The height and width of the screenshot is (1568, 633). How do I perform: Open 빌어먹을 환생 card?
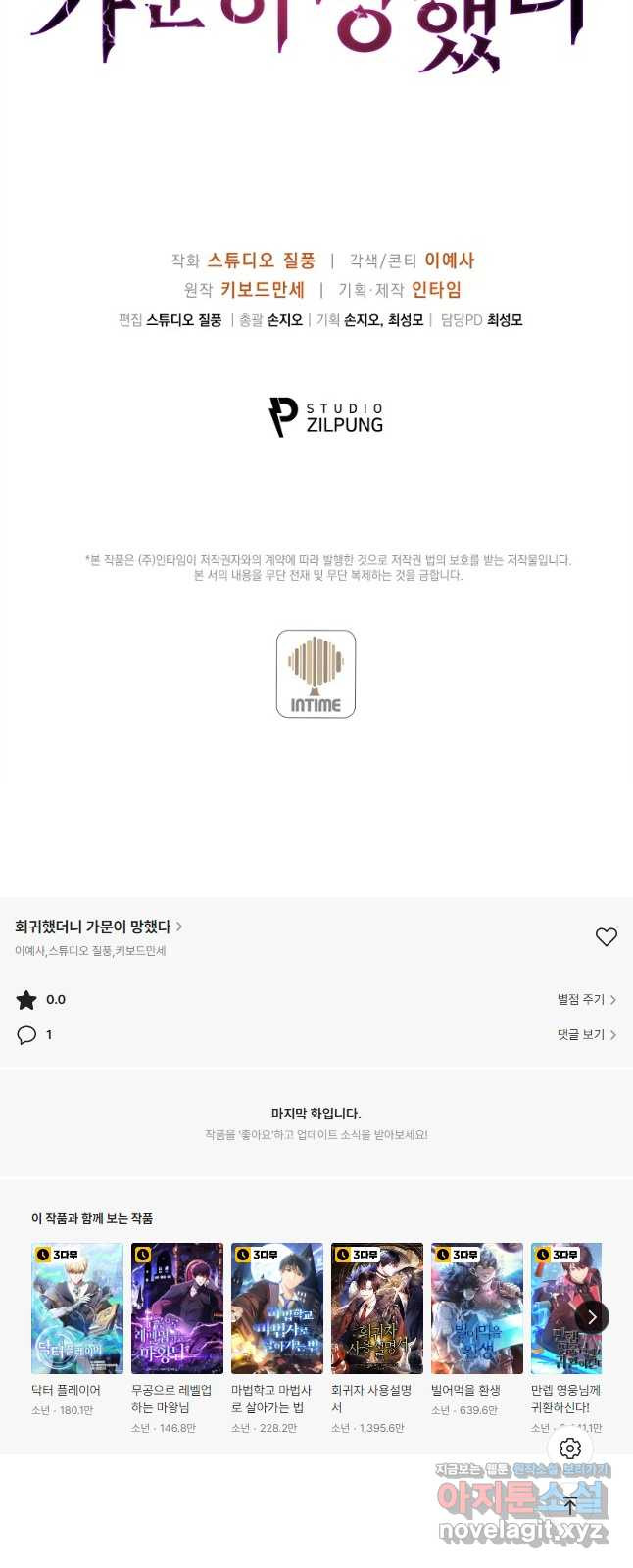[477, 1308]
